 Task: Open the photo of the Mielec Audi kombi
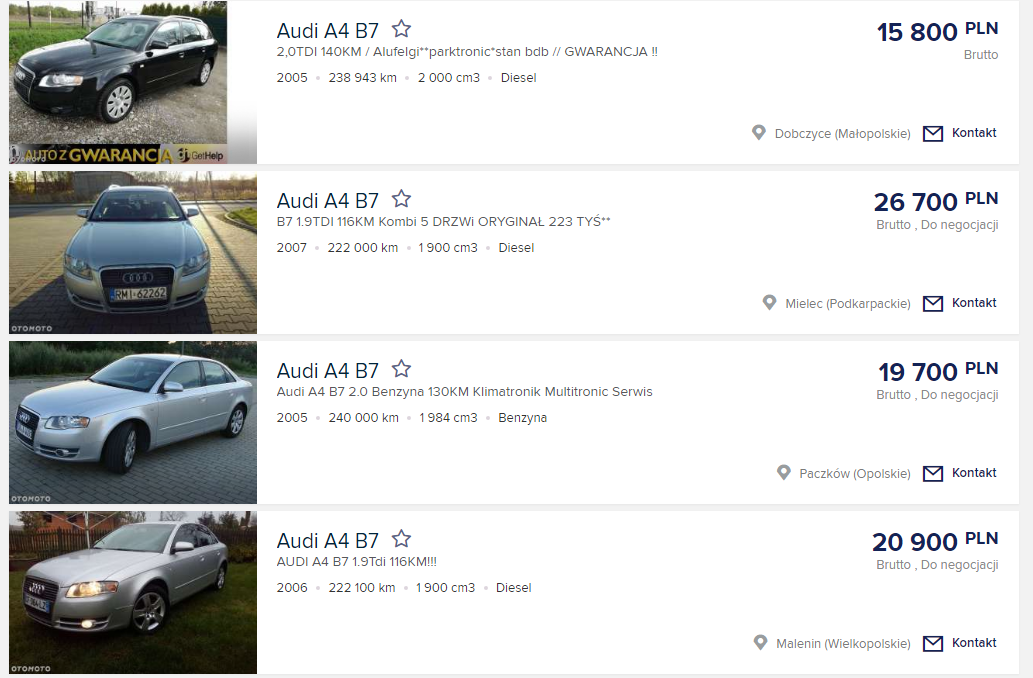tap(132, 252)
